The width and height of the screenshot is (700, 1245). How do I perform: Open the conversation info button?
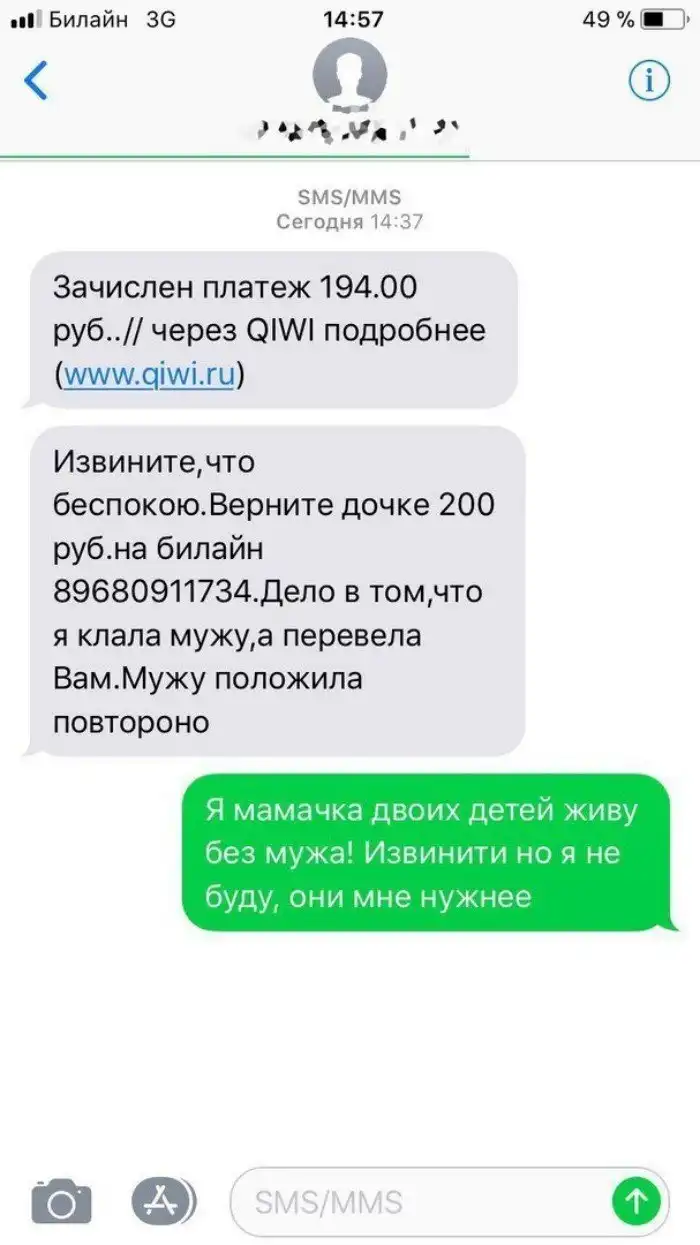click(x=648, y=81)
